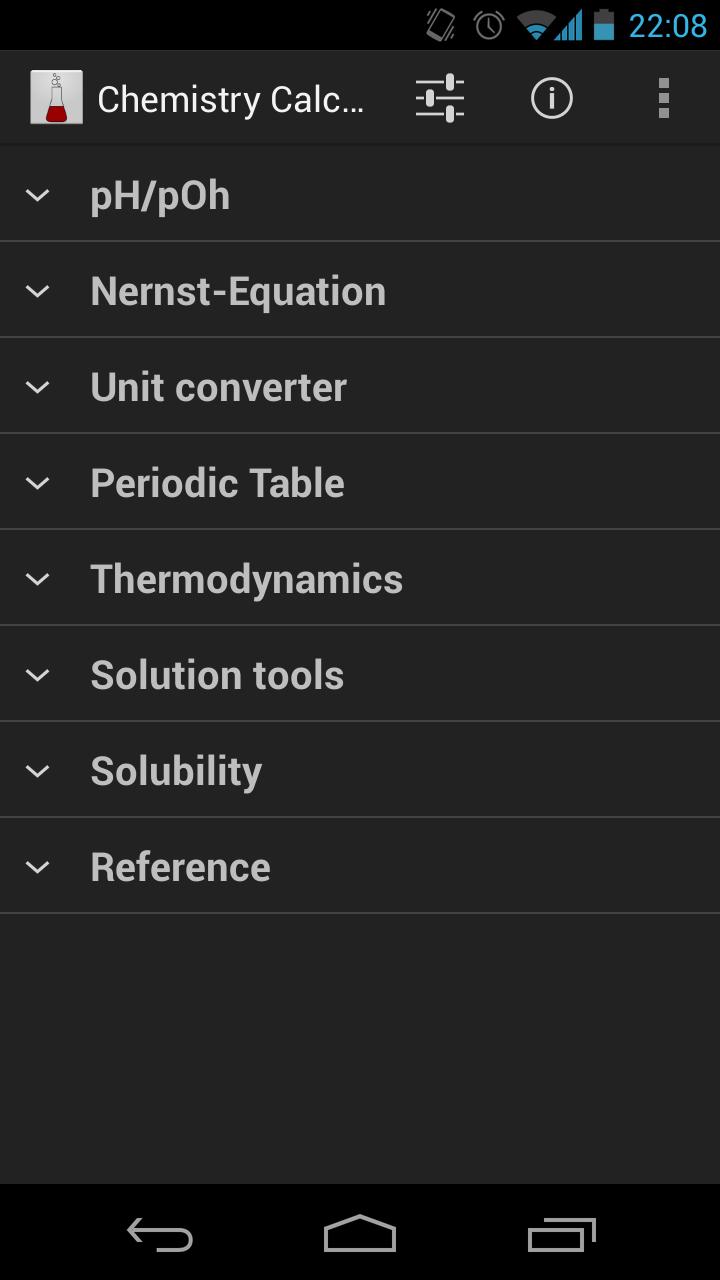Tap the Wi-Fi status bar icon
The height and width of the screenshot is (1280, 720).
coord(535,24)
